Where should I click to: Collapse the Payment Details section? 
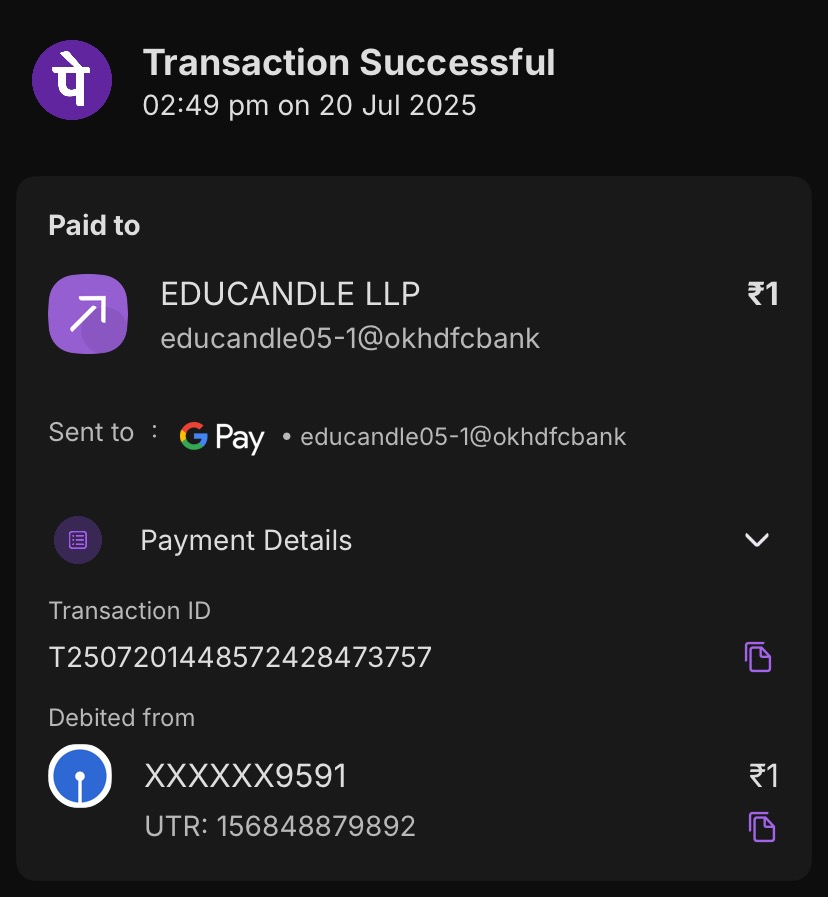[757, 540]
